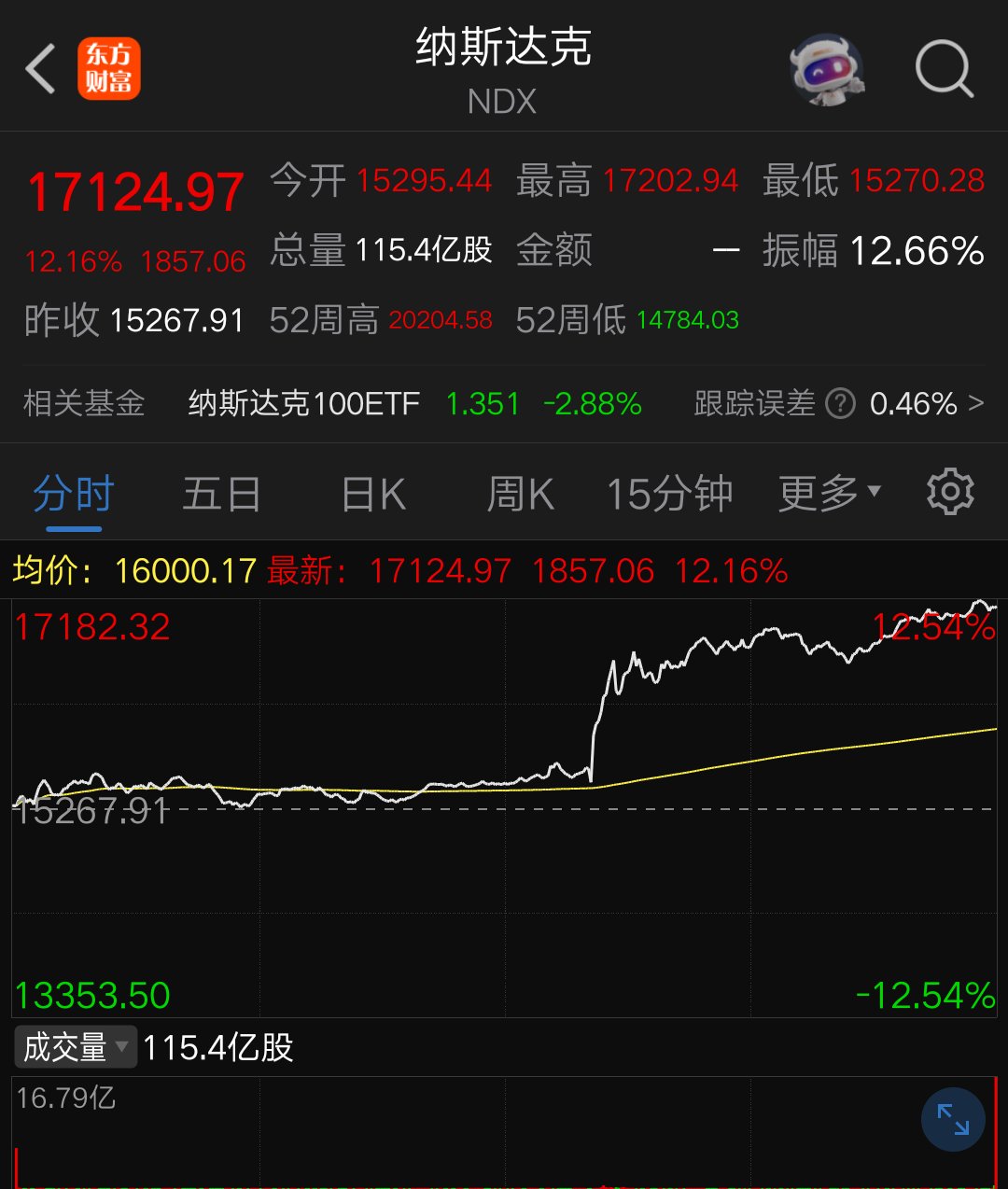Switch to the 15分钟 tab
This screenshot has width=1008, height=1189.
coord(670,493)
